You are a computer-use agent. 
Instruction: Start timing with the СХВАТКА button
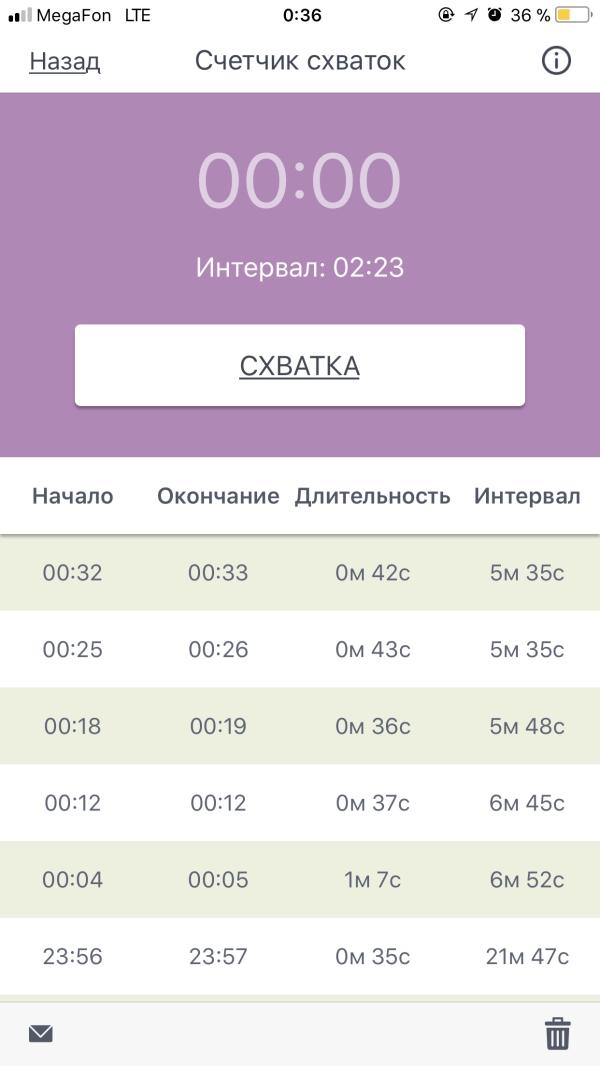point(300,365)
